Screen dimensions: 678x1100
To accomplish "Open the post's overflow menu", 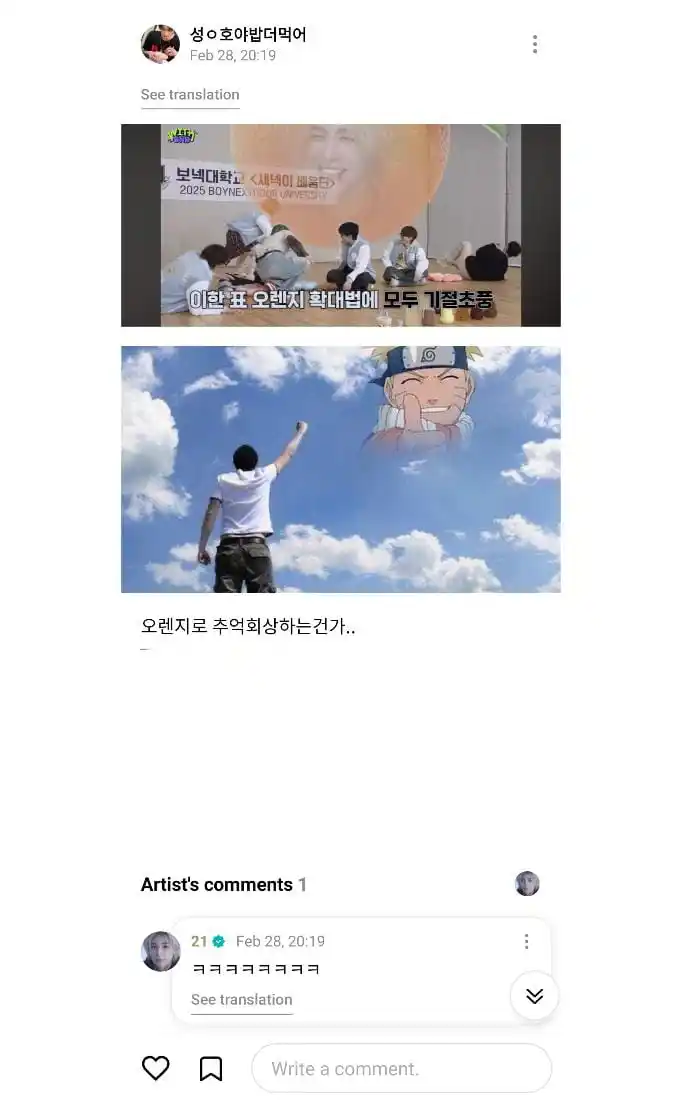I will click(535, 44).
